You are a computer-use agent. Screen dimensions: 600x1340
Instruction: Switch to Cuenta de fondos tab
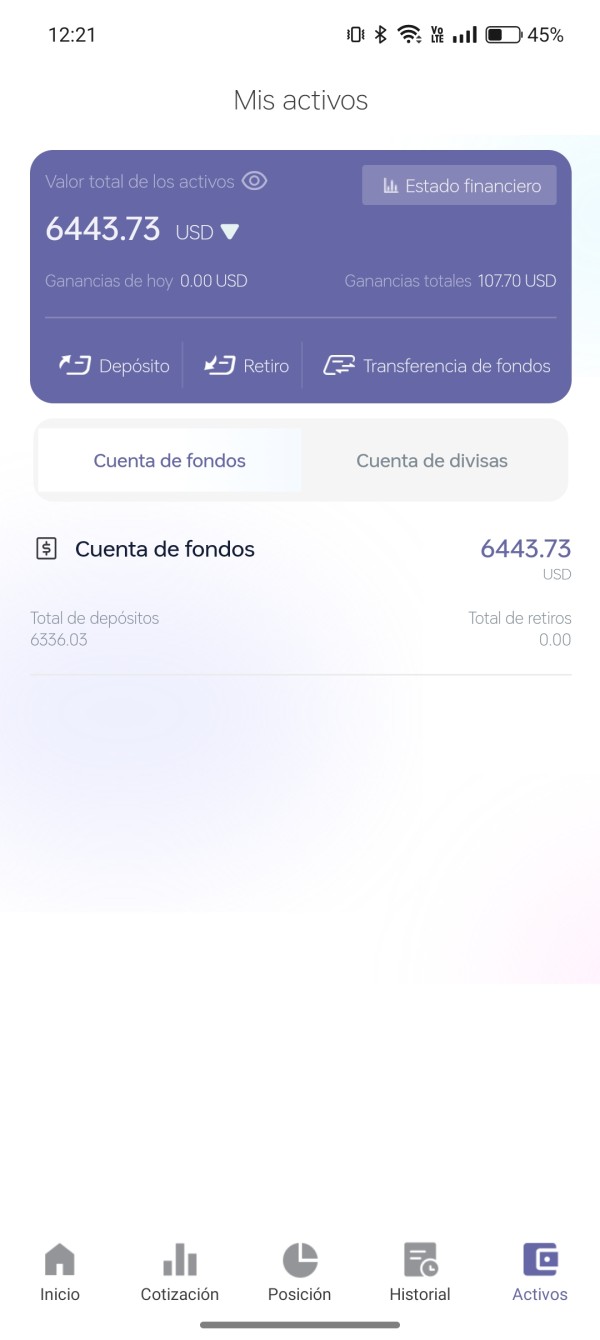click(170, 461)
